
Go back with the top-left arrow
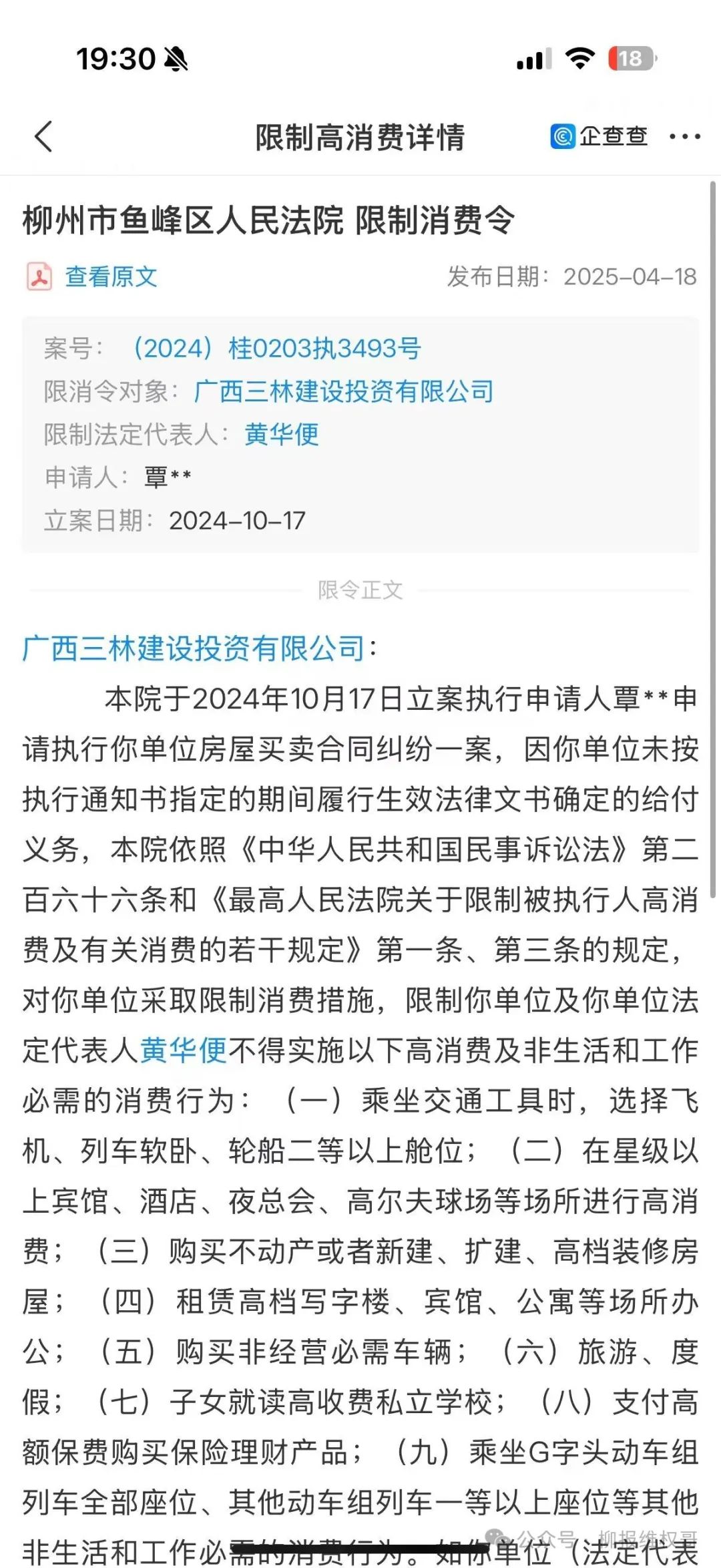(x=43, y=137)
